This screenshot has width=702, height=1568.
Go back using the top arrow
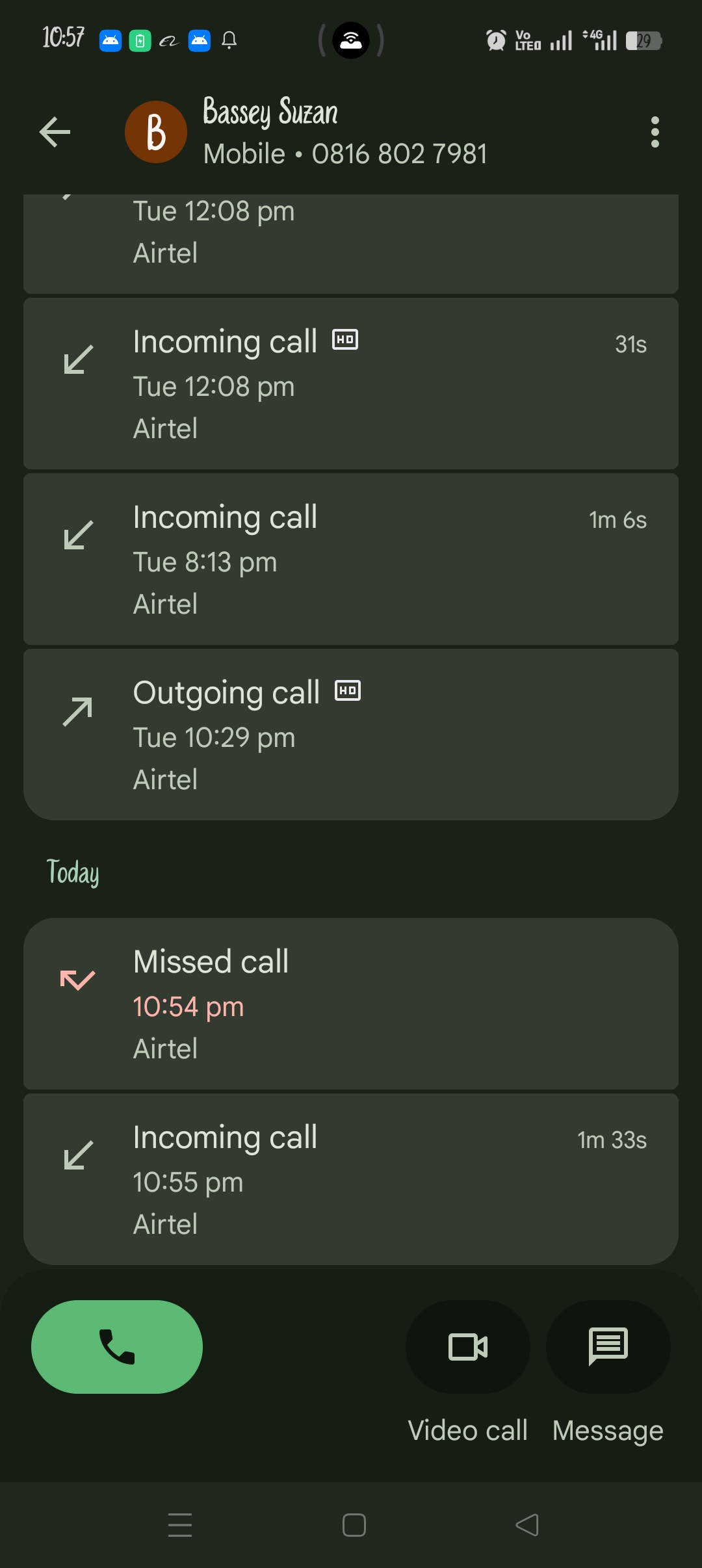(55, 133)
